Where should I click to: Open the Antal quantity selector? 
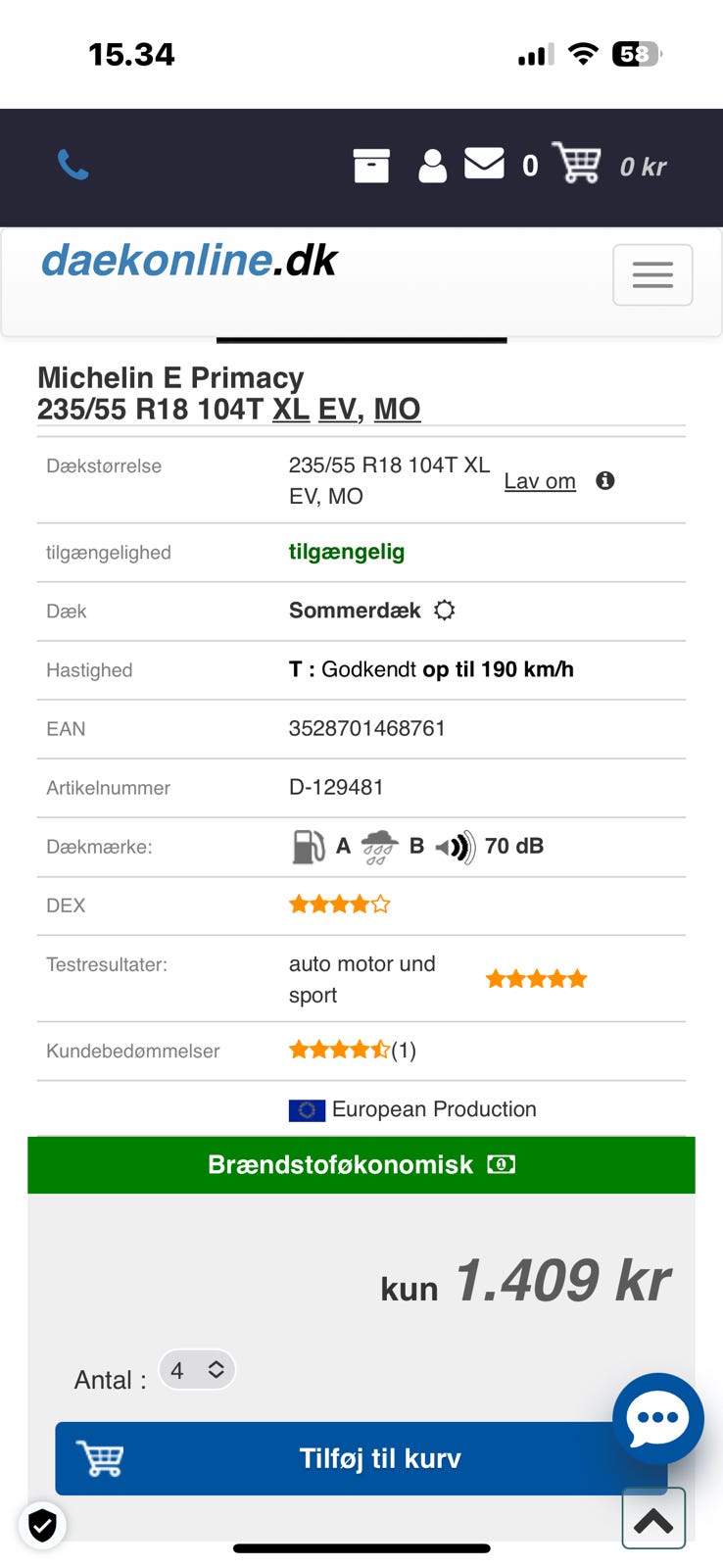197,1369
